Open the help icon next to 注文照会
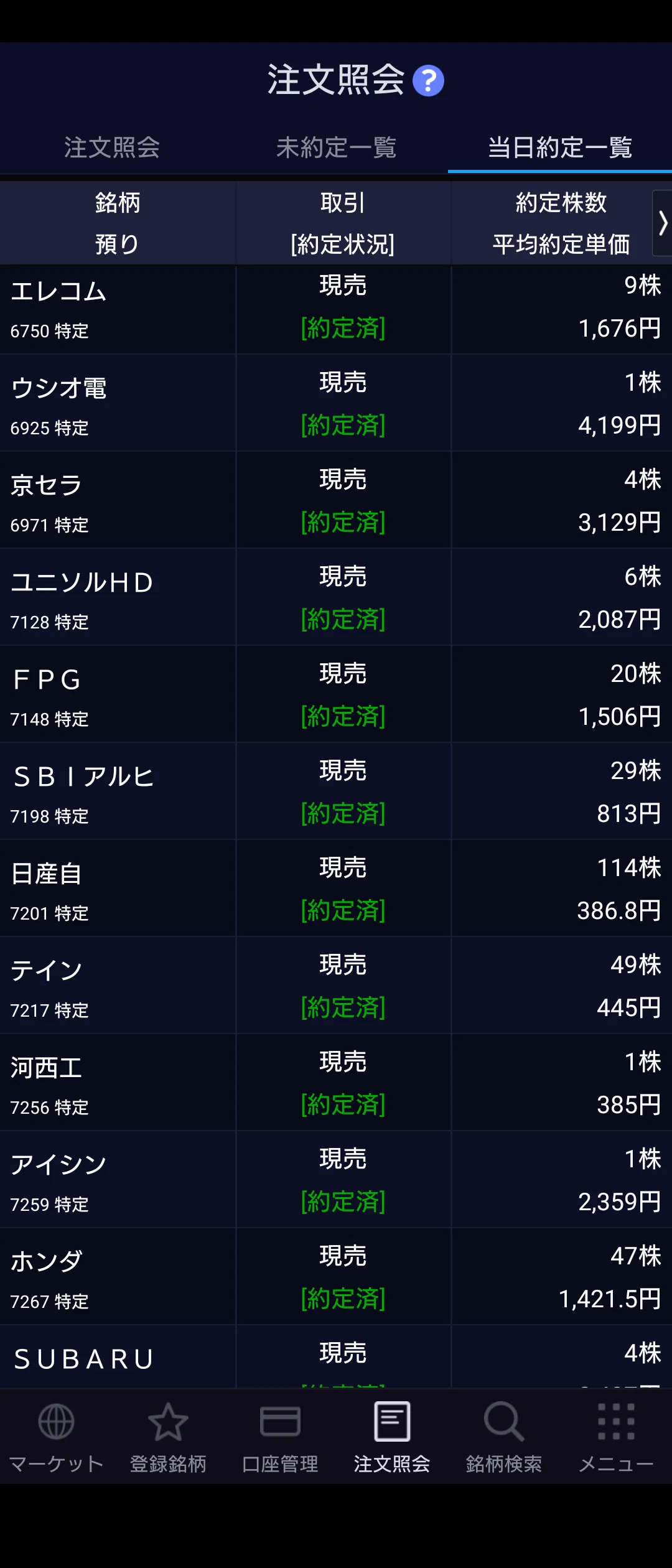 coord(428,81)
